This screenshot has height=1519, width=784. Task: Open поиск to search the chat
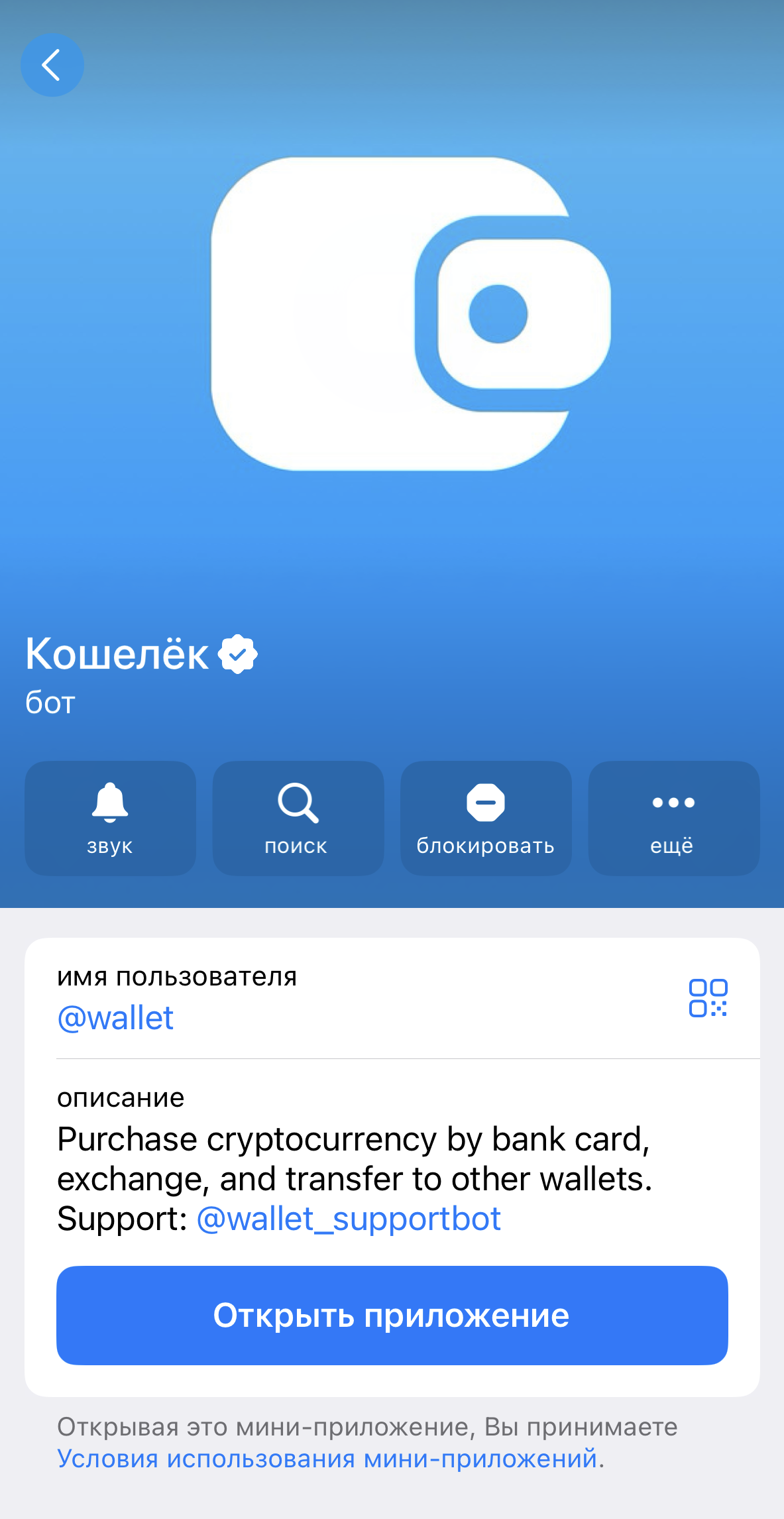pyautogui.click(x=298, y=818)
